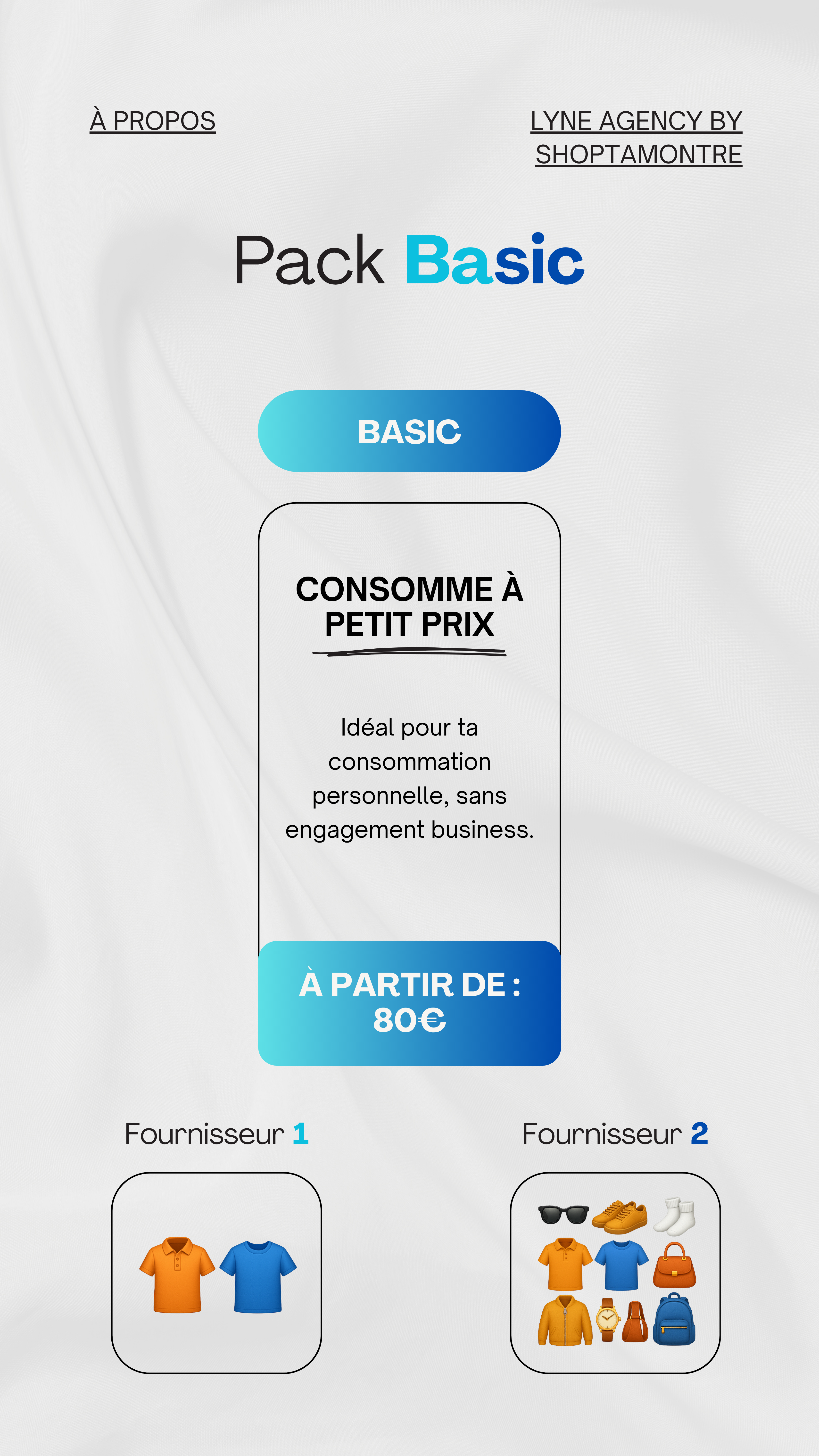
Task: Open the À PROPOS link
Action: click(x=153, y=121)
